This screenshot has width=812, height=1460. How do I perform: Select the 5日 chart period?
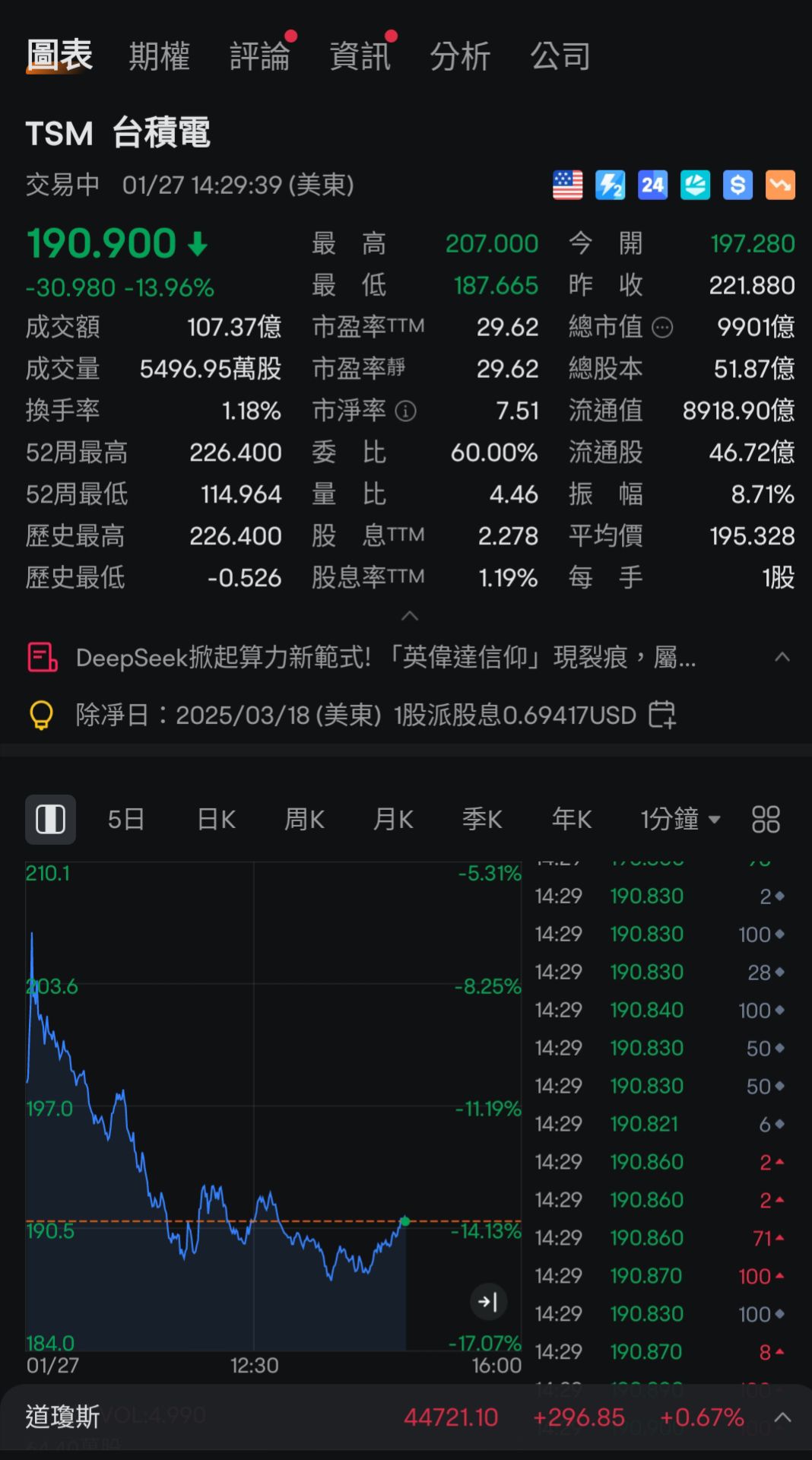click(125, 819)
